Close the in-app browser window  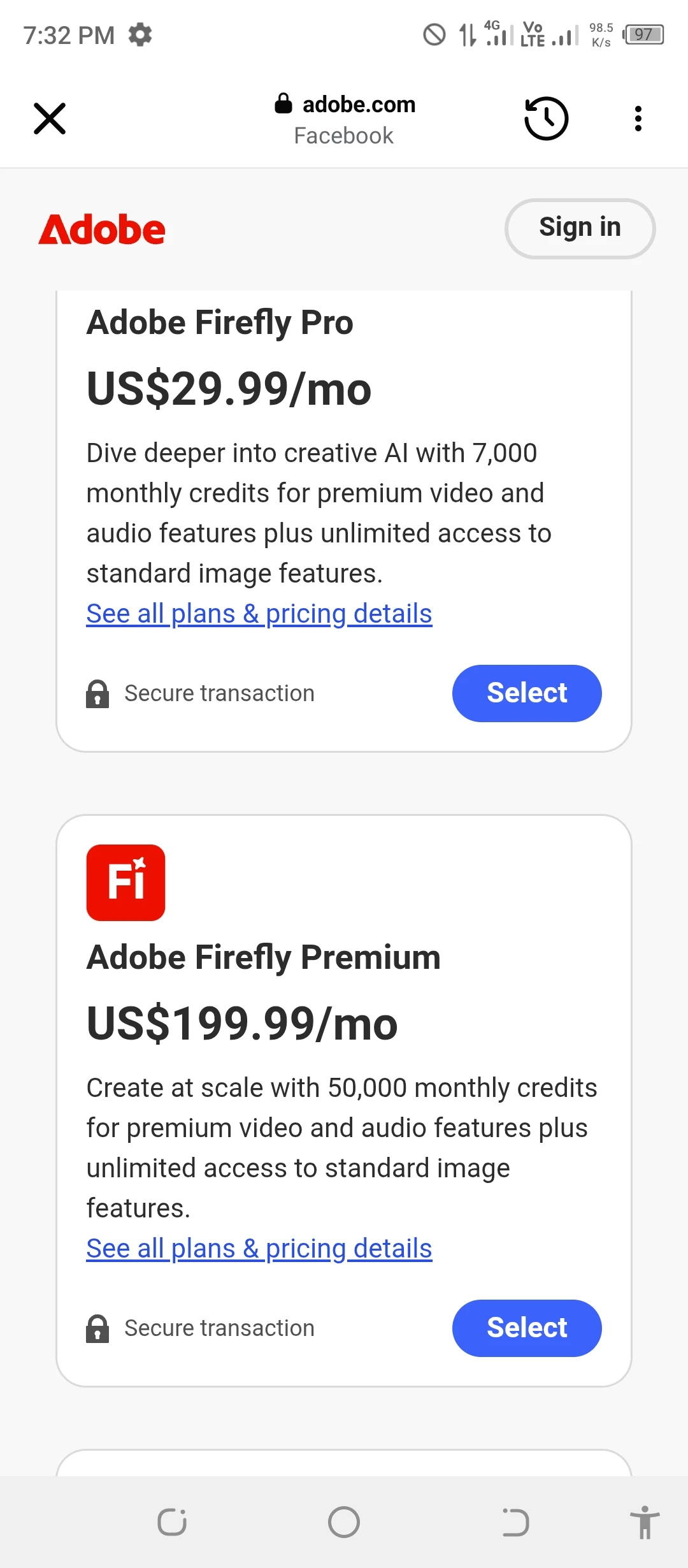pyautogui.click(x=50, y=119)
